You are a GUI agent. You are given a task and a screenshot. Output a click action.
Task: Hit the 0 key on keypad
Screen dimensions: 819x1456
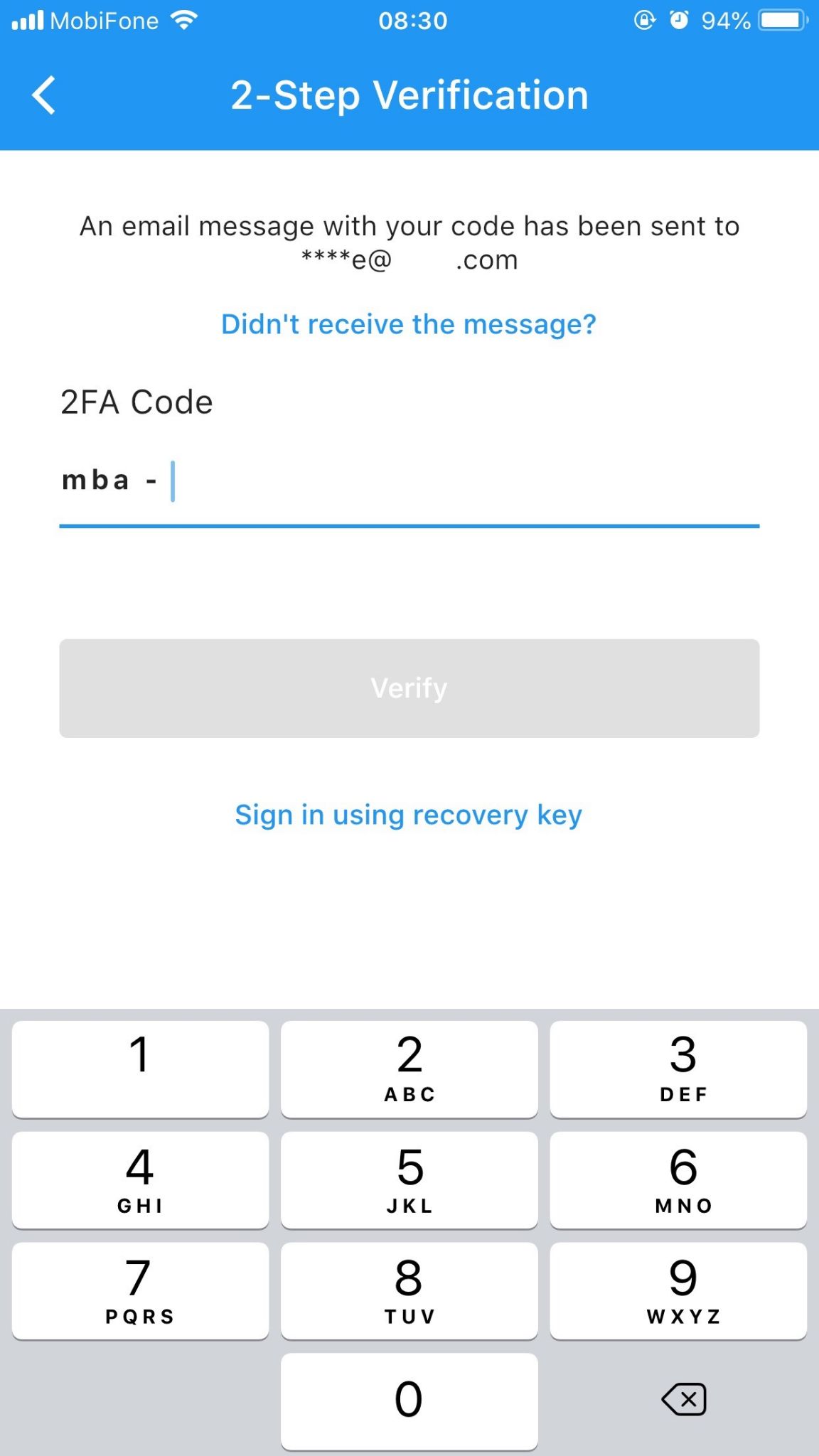point(409,1401)
